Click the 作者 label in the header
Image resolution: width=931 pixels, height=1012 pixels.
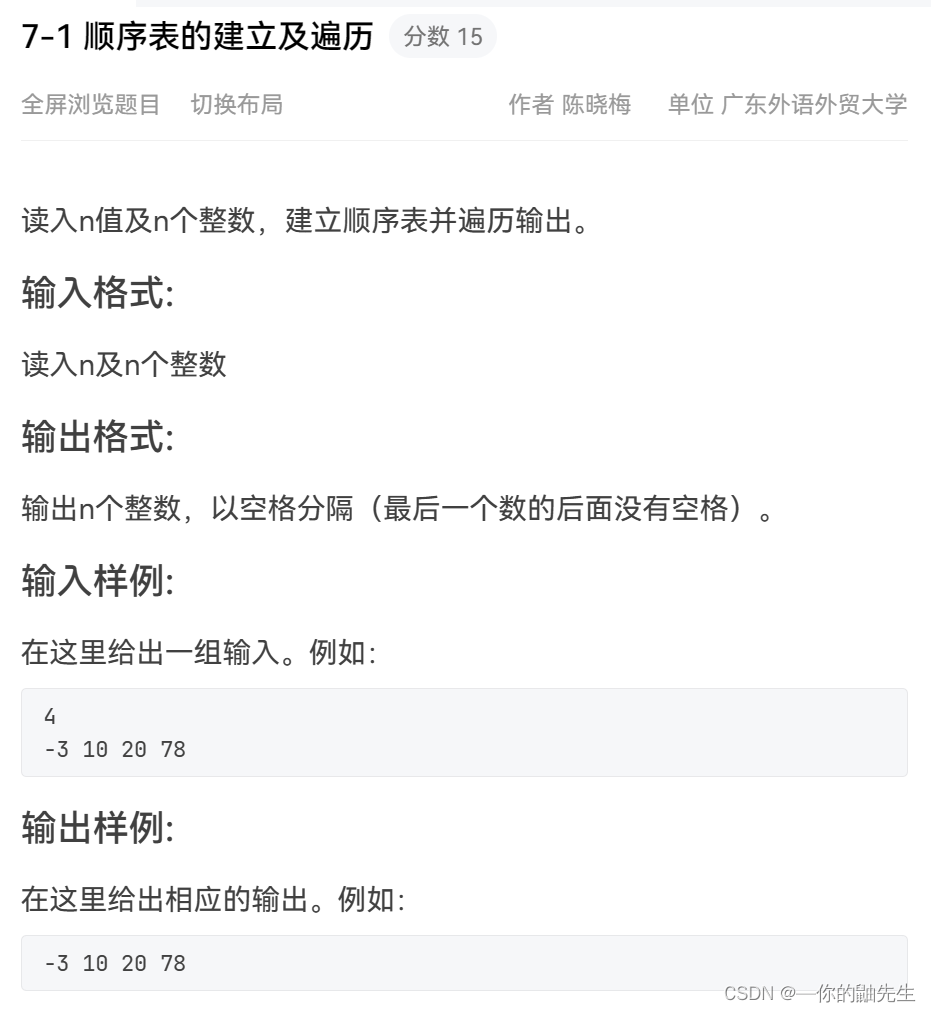click(x=530, y=105)
